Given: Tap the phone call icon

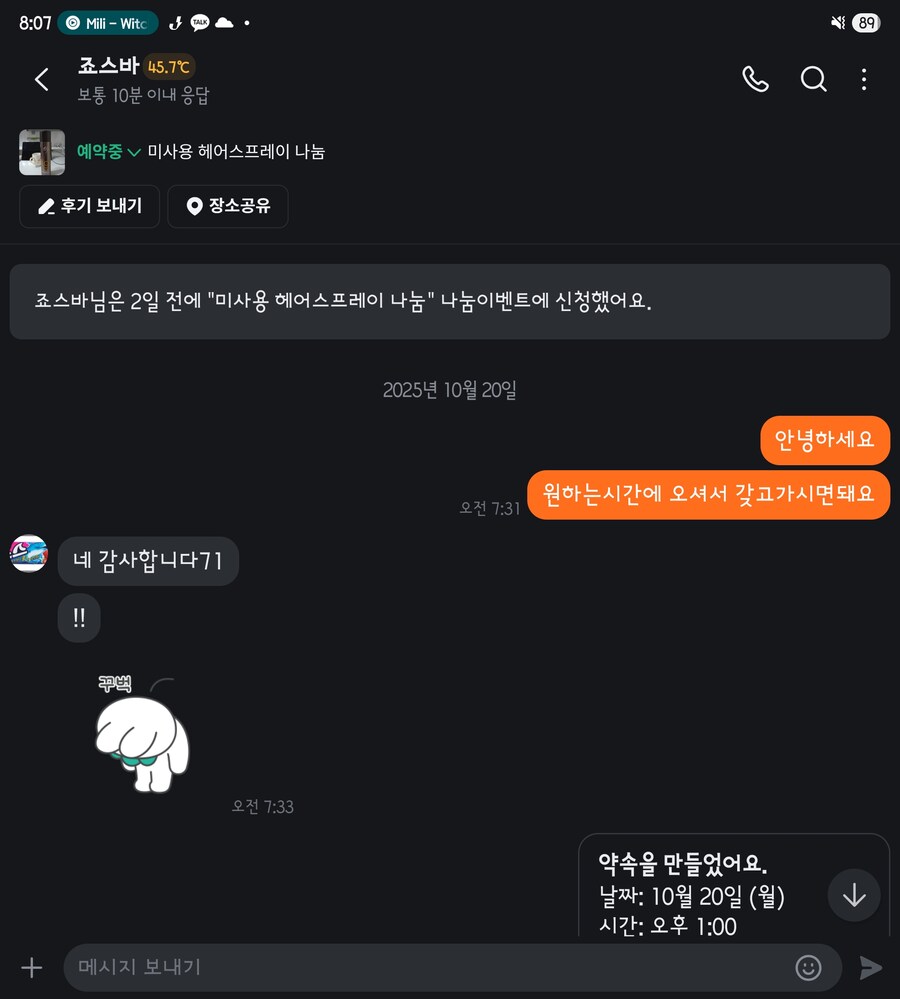Looking at the screenshot, I should coord(755,79).
